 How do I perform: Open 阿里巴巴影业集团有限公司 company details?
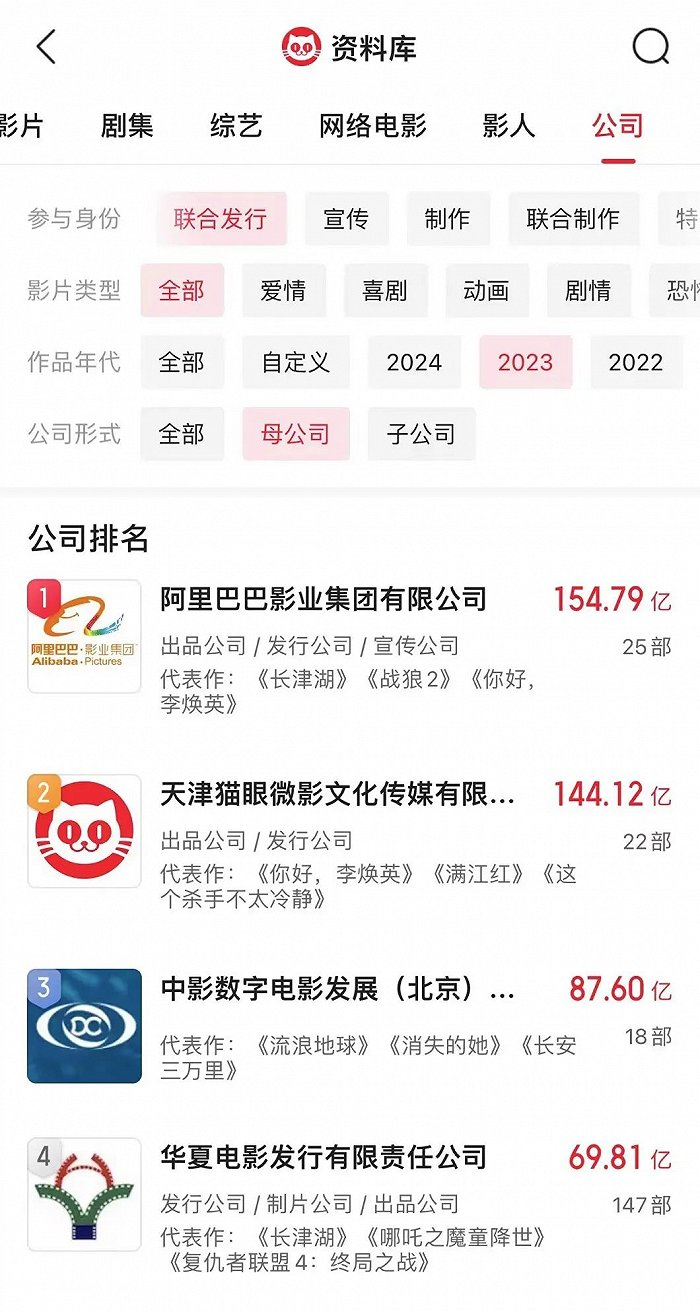(x=324, y=599)
